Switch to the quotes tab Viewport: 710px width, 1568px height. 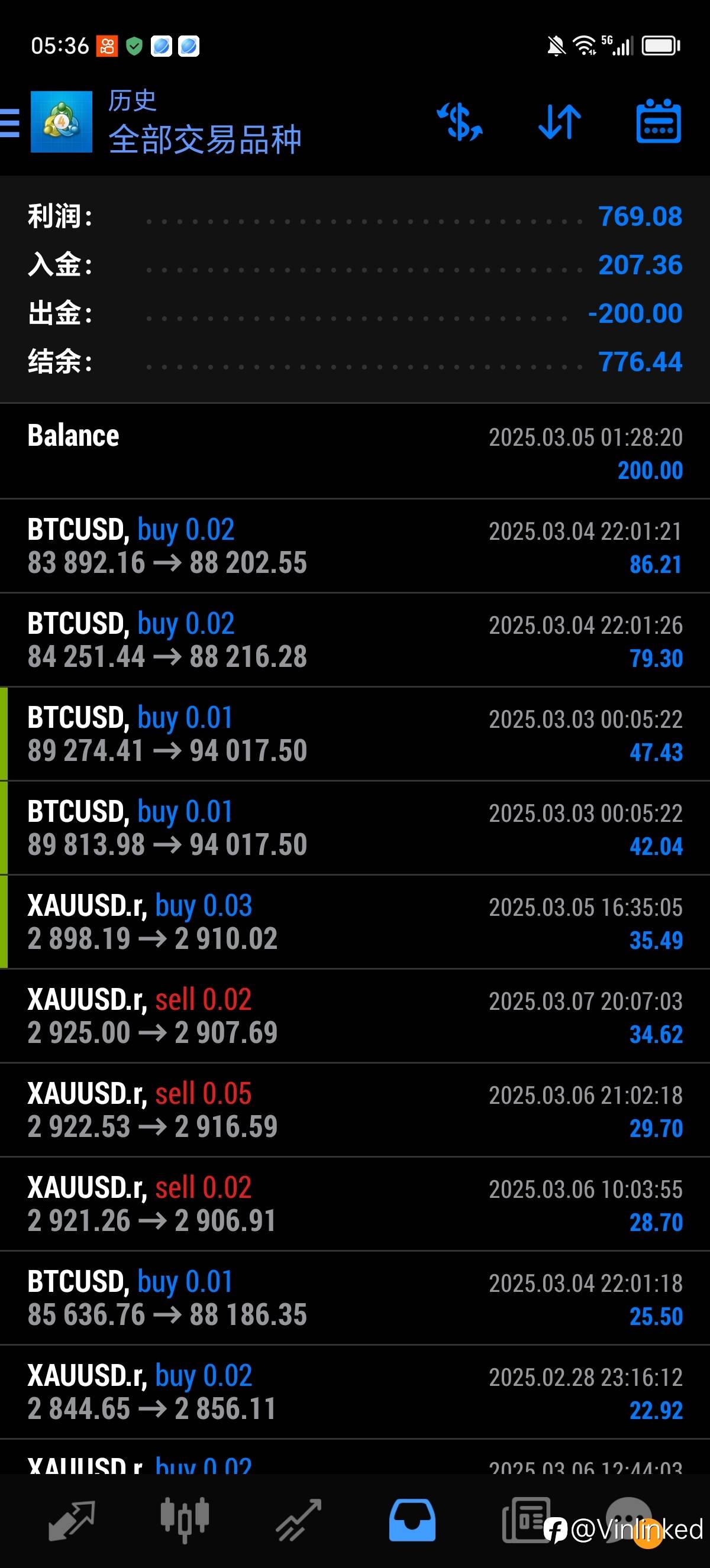(72, 1521)
